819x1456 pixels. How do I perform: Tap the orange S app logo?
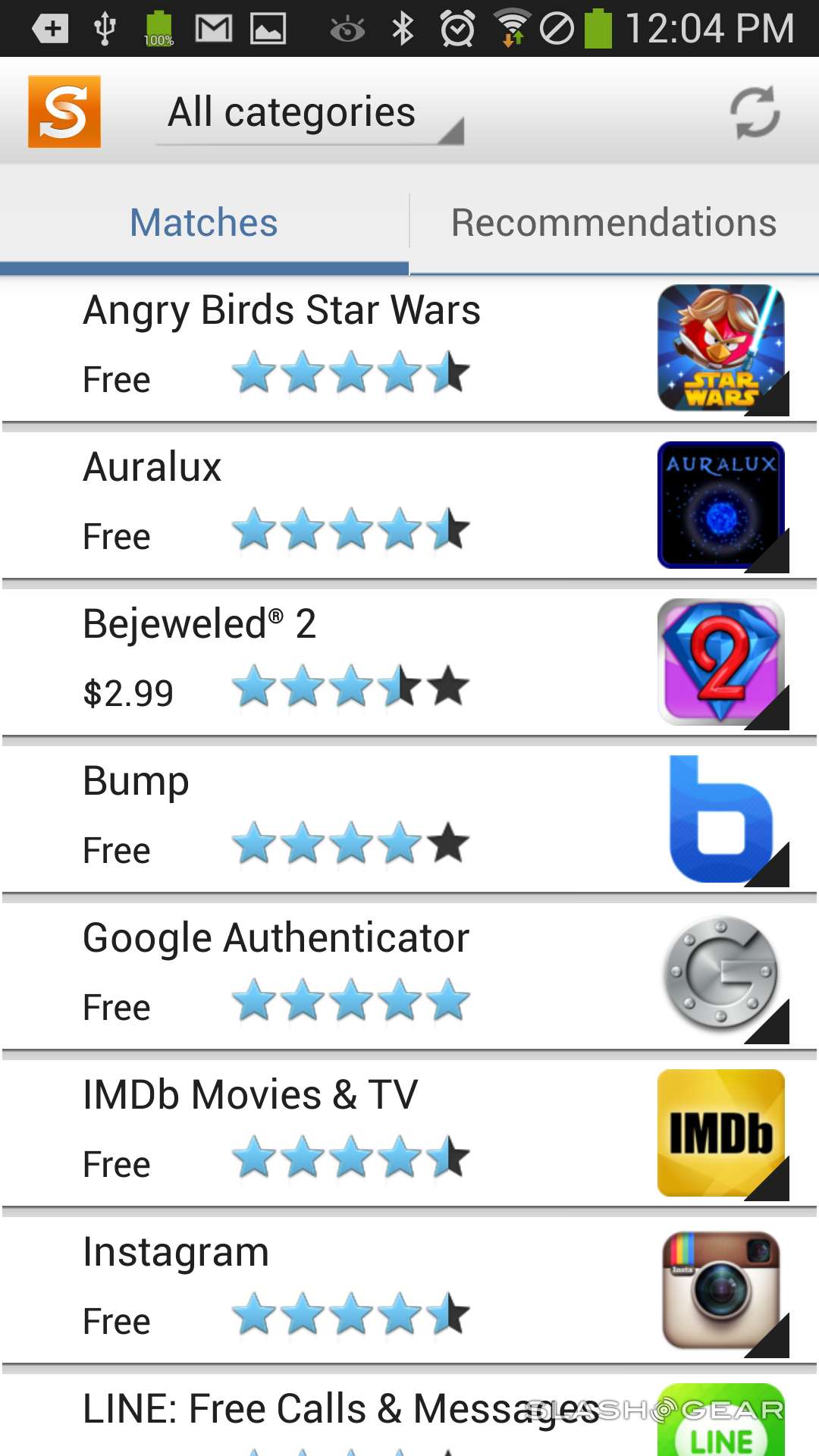click(x=64, y=111)
